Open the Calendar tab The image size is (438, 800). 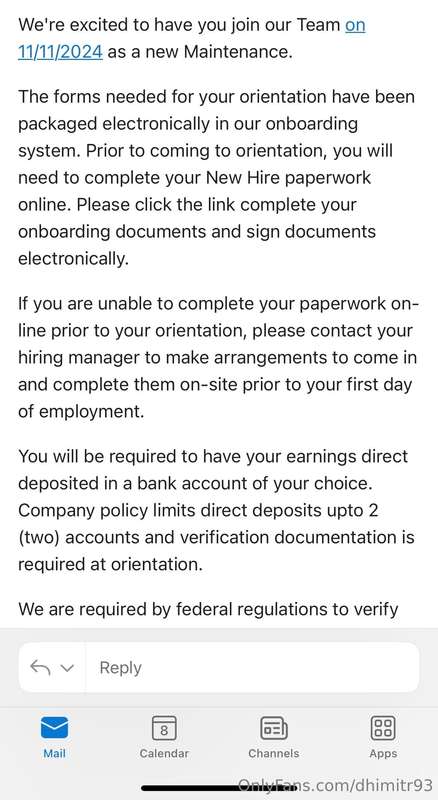pyautogui.click(x=164, y=737)
